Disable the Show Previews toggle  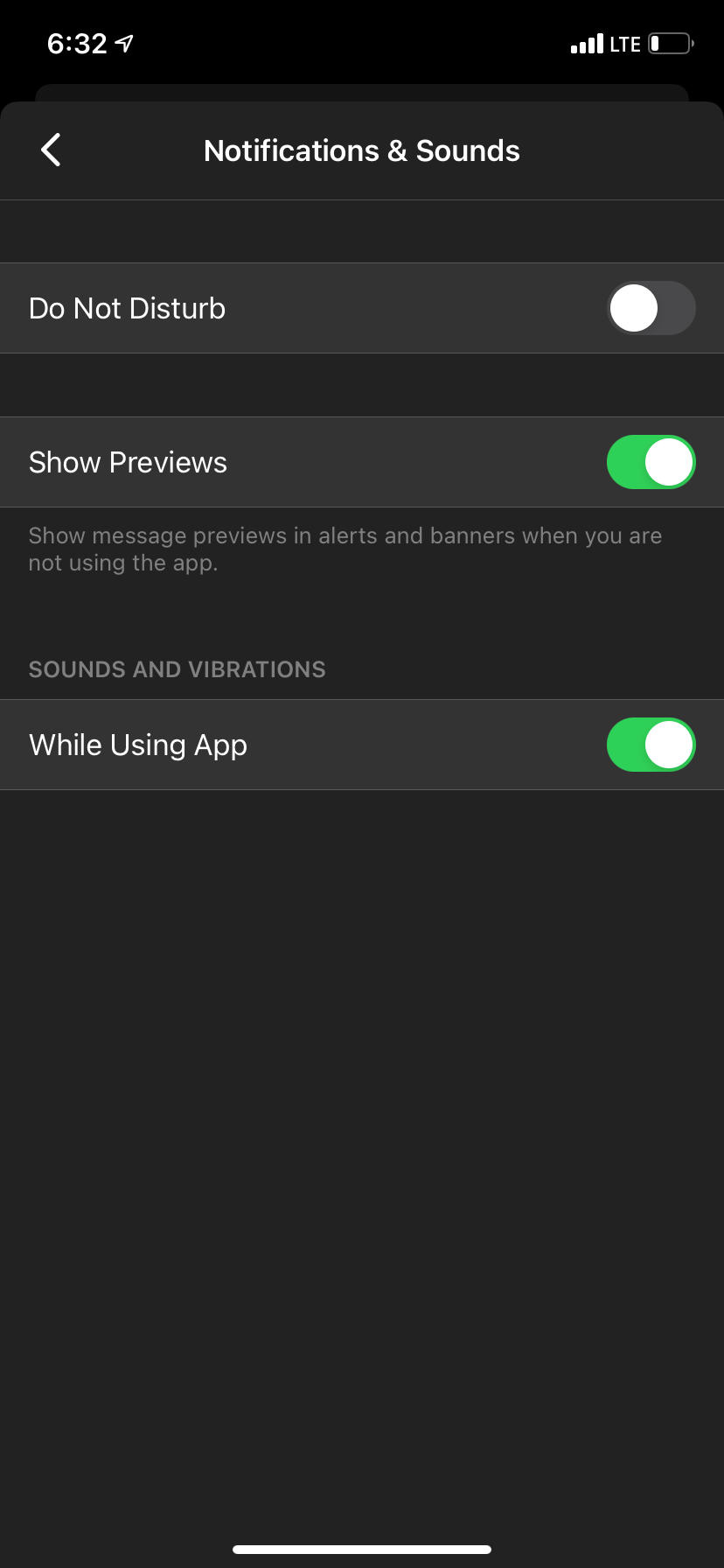click(651, 462)
